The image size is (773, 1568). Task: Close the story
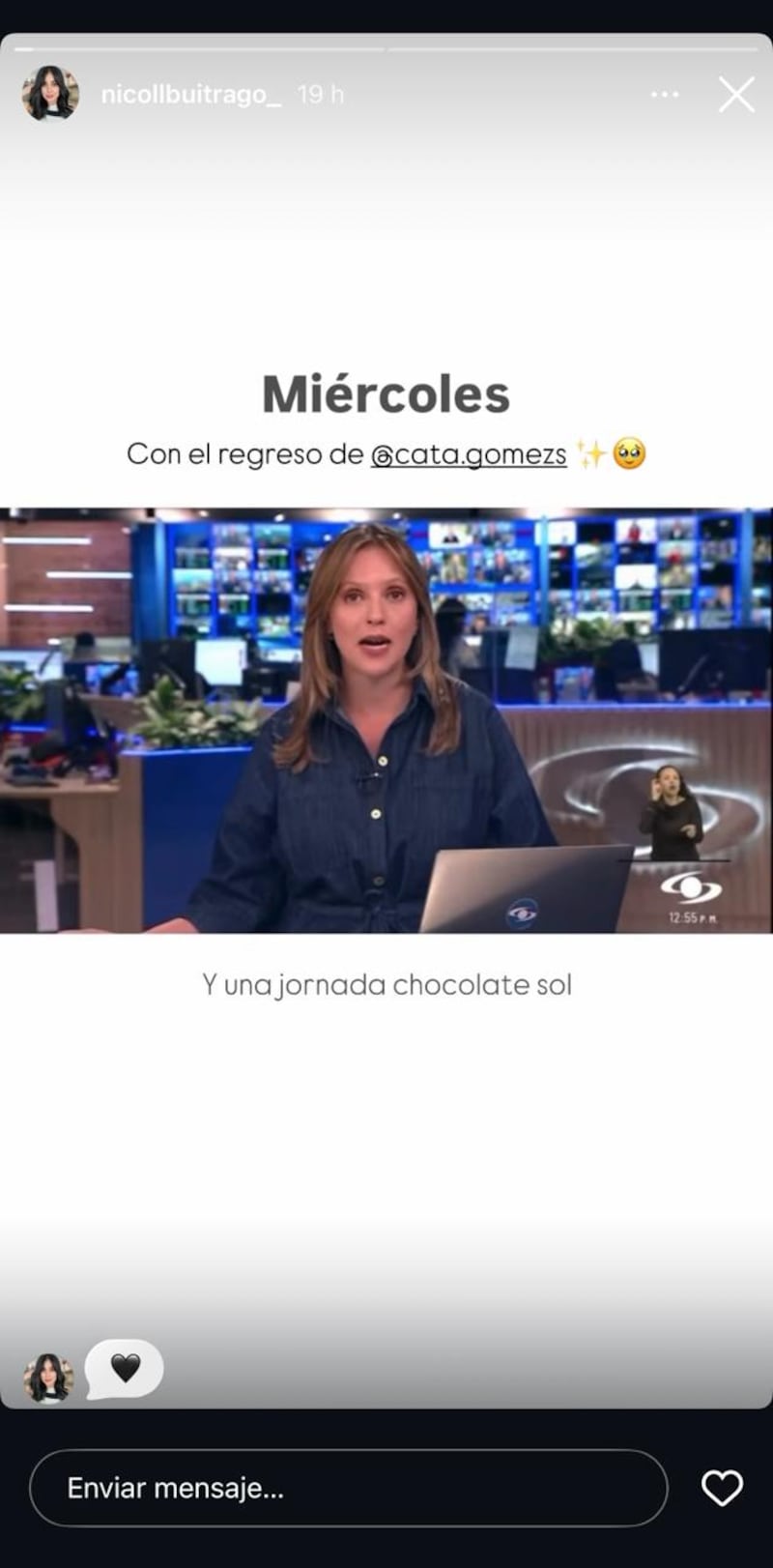click(x=736, y=94)
